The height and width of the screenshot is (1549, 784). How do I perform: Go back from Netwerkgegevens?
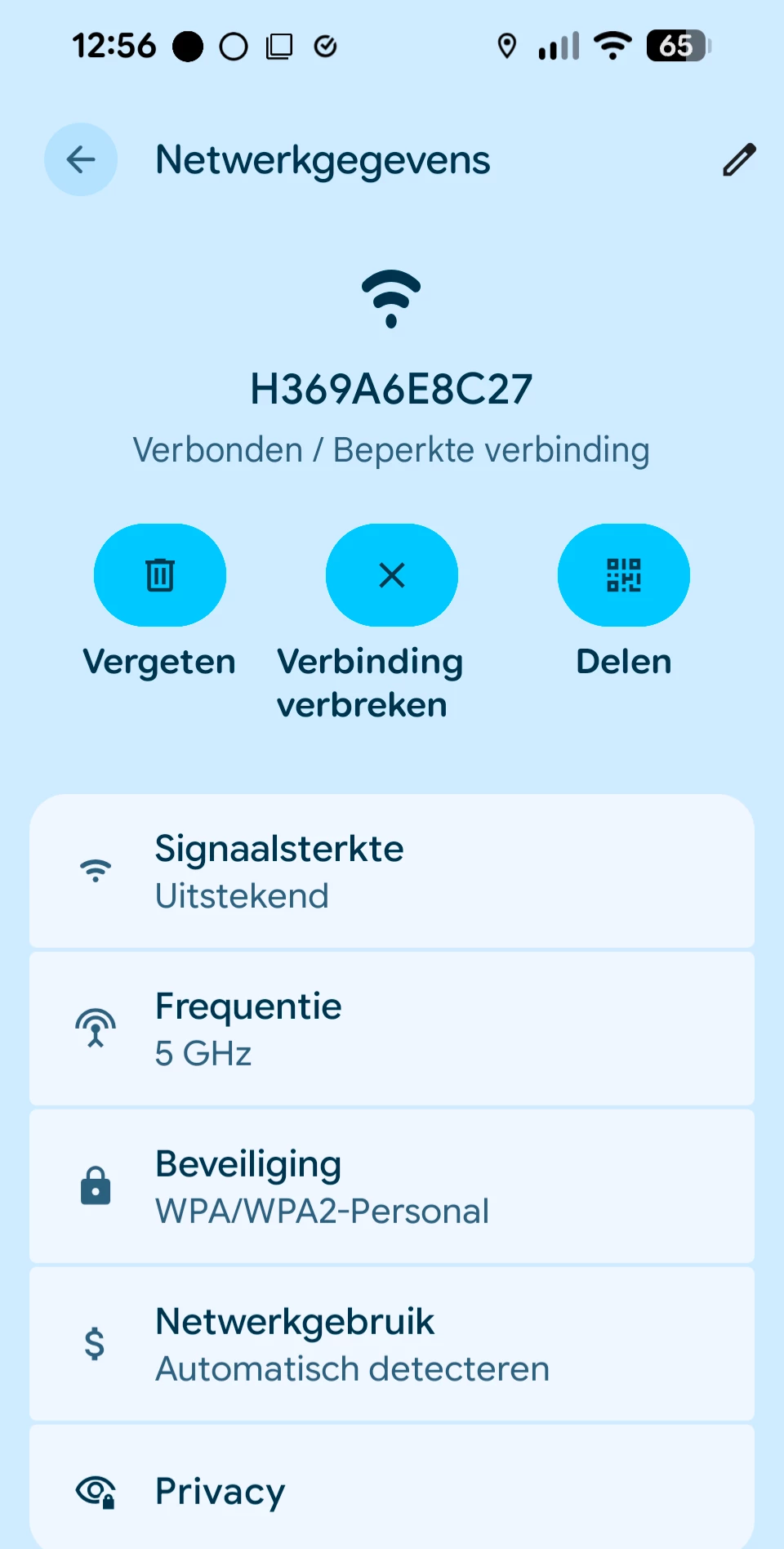tap(81, 159)
